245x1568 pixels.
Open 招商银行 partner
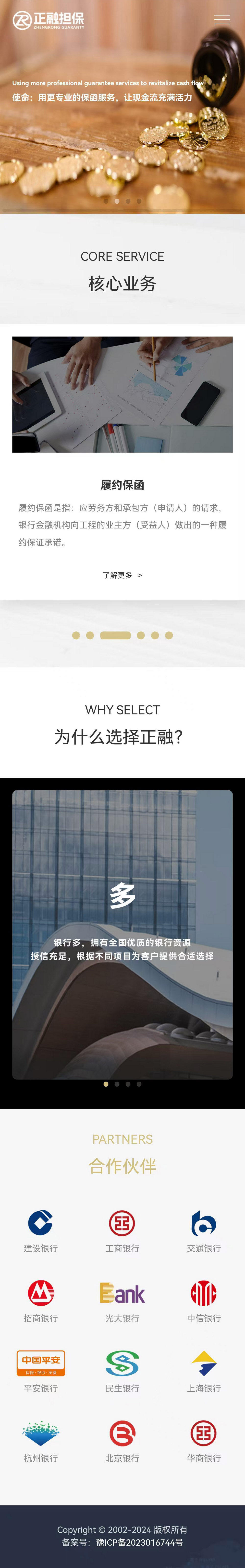pos(41,1299)
